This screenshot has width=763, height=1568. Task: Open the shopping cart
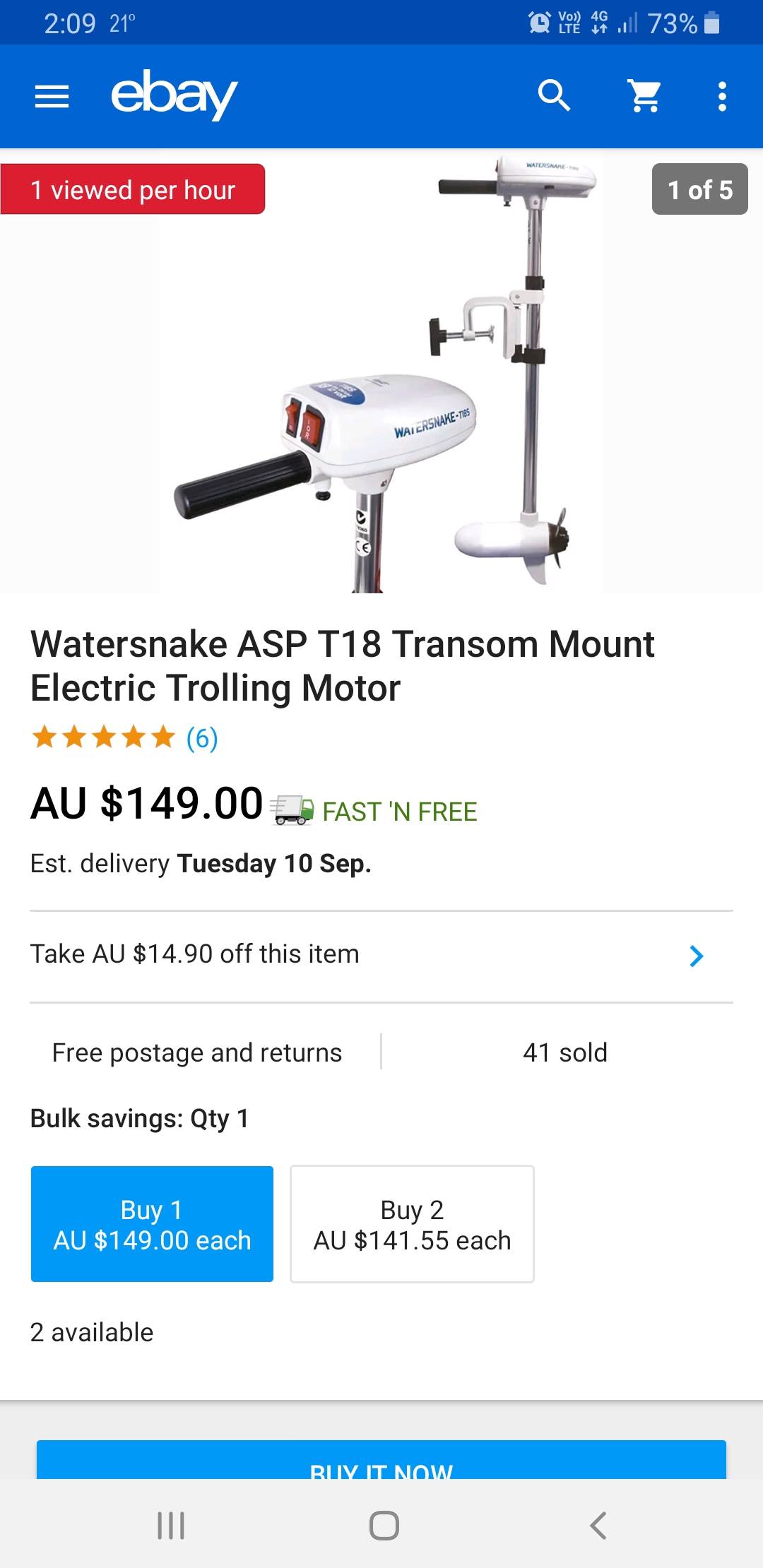coord(644,96)
